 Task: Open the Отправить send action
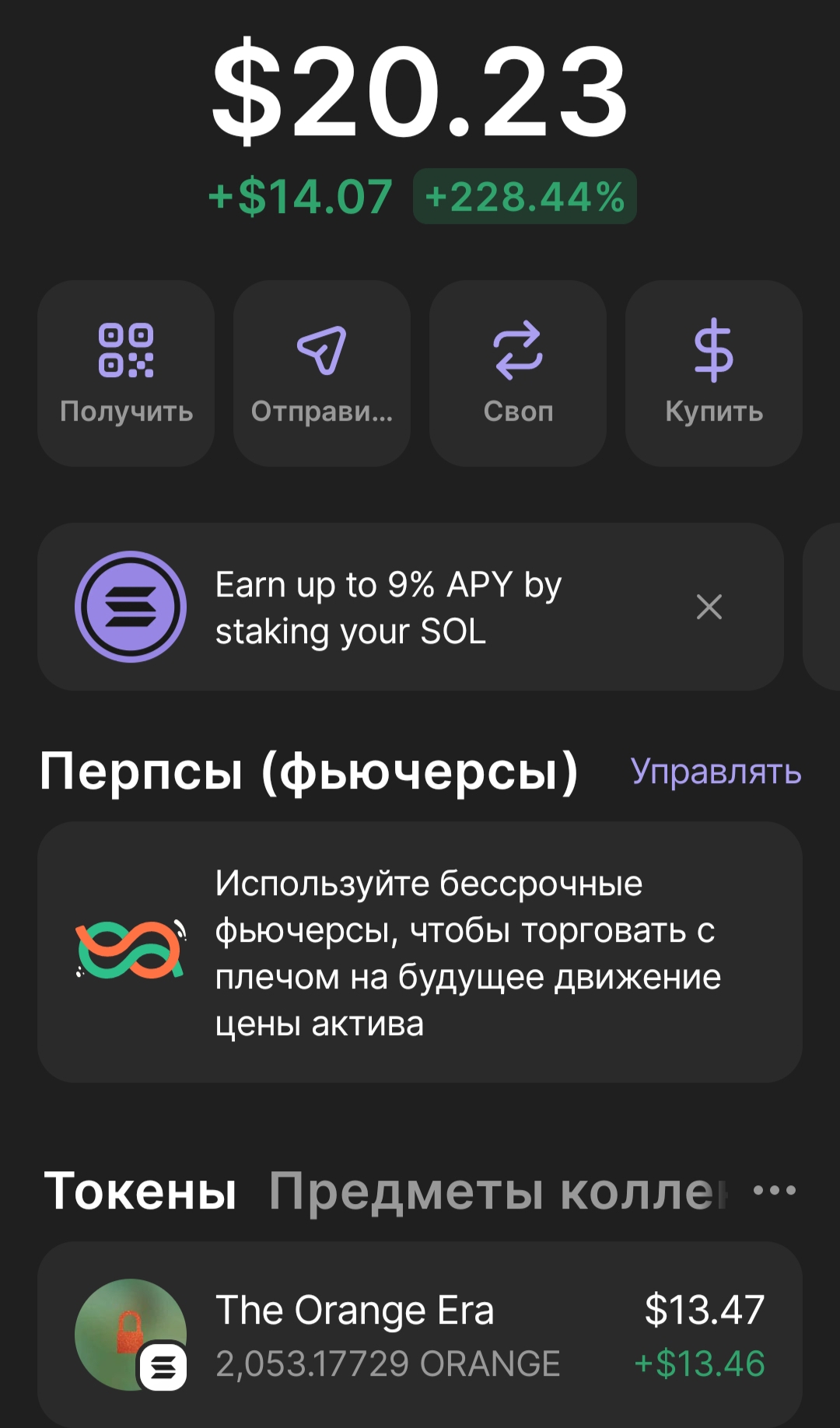click(322, 373)
